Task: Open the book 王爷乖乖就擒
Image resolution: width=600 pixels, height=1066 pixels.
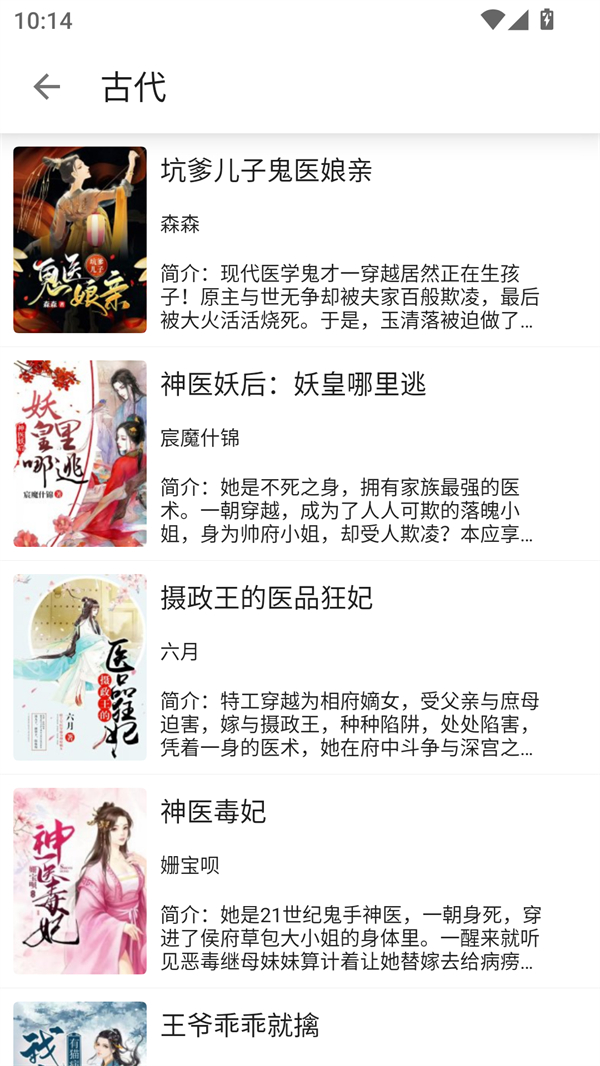Action: coord(300,1030)
